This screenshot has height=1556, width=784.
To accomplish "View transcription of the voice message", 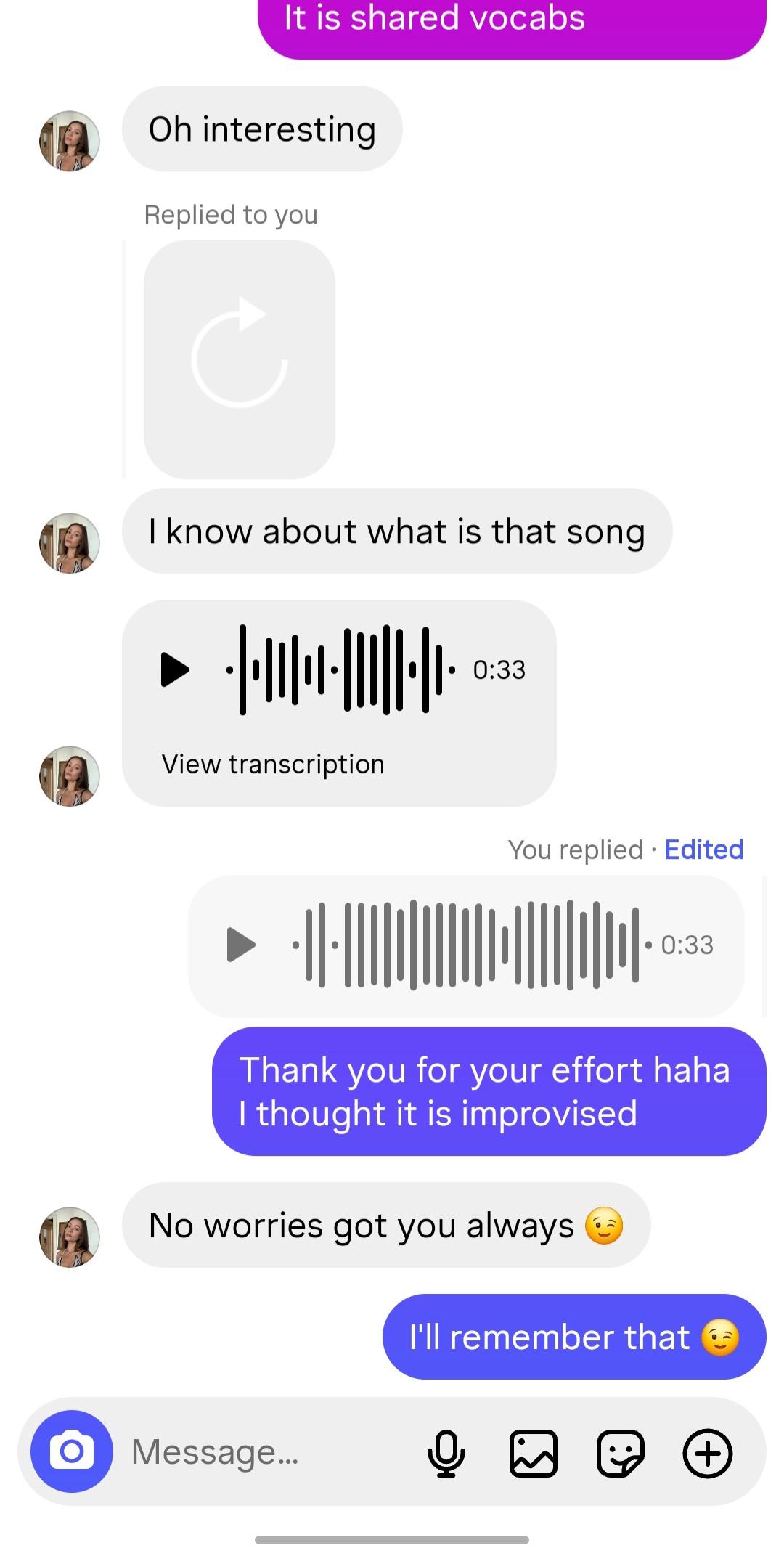I will pyautogui.click(x=273, y=764).
